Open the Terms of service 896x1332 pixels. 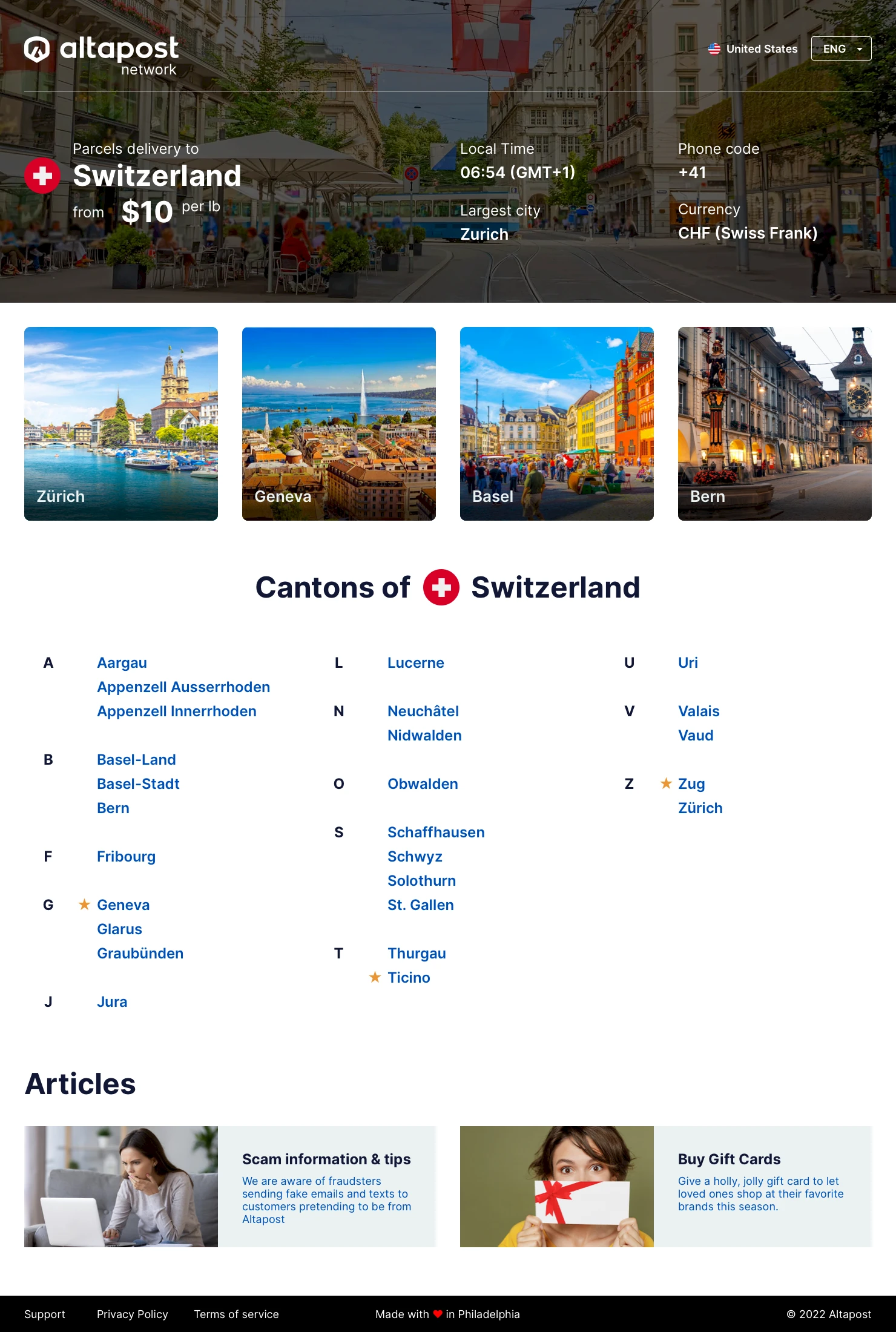pos(236,1314)
